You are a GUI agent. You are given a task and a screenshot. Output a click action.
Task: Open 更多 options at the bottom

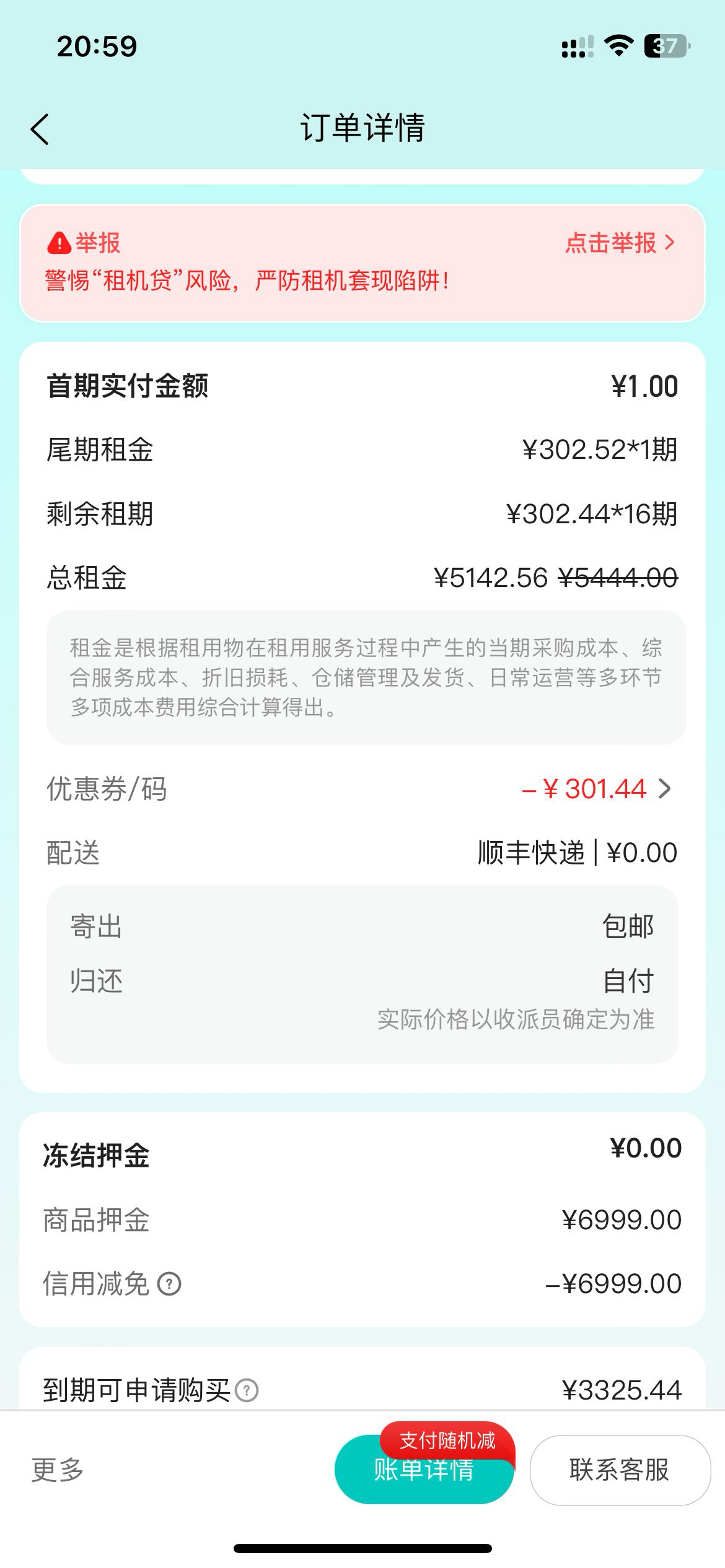pyautogui.click(x=58, y=1470)
